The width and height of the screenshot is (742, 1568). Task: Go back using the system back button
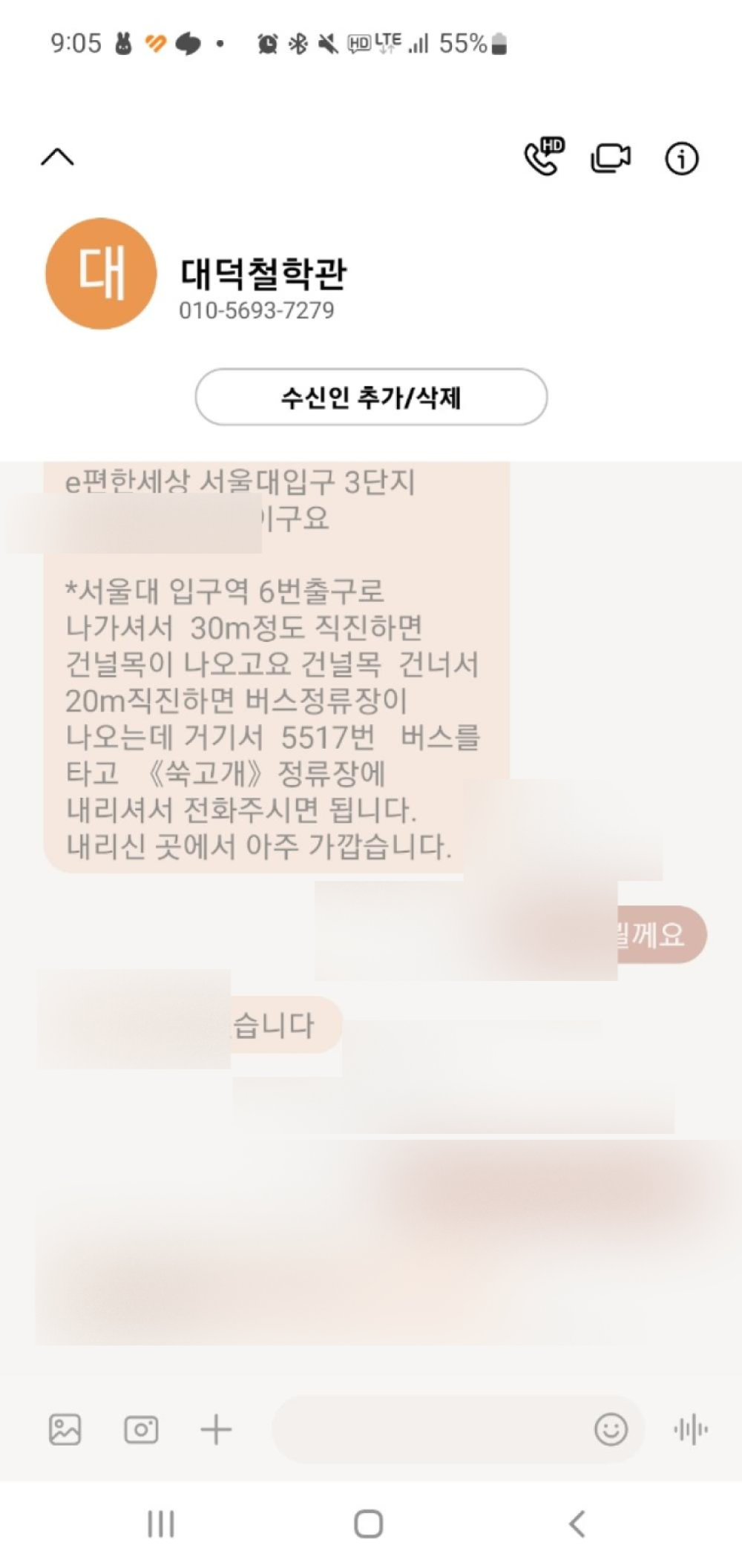tap(577, 1524)
